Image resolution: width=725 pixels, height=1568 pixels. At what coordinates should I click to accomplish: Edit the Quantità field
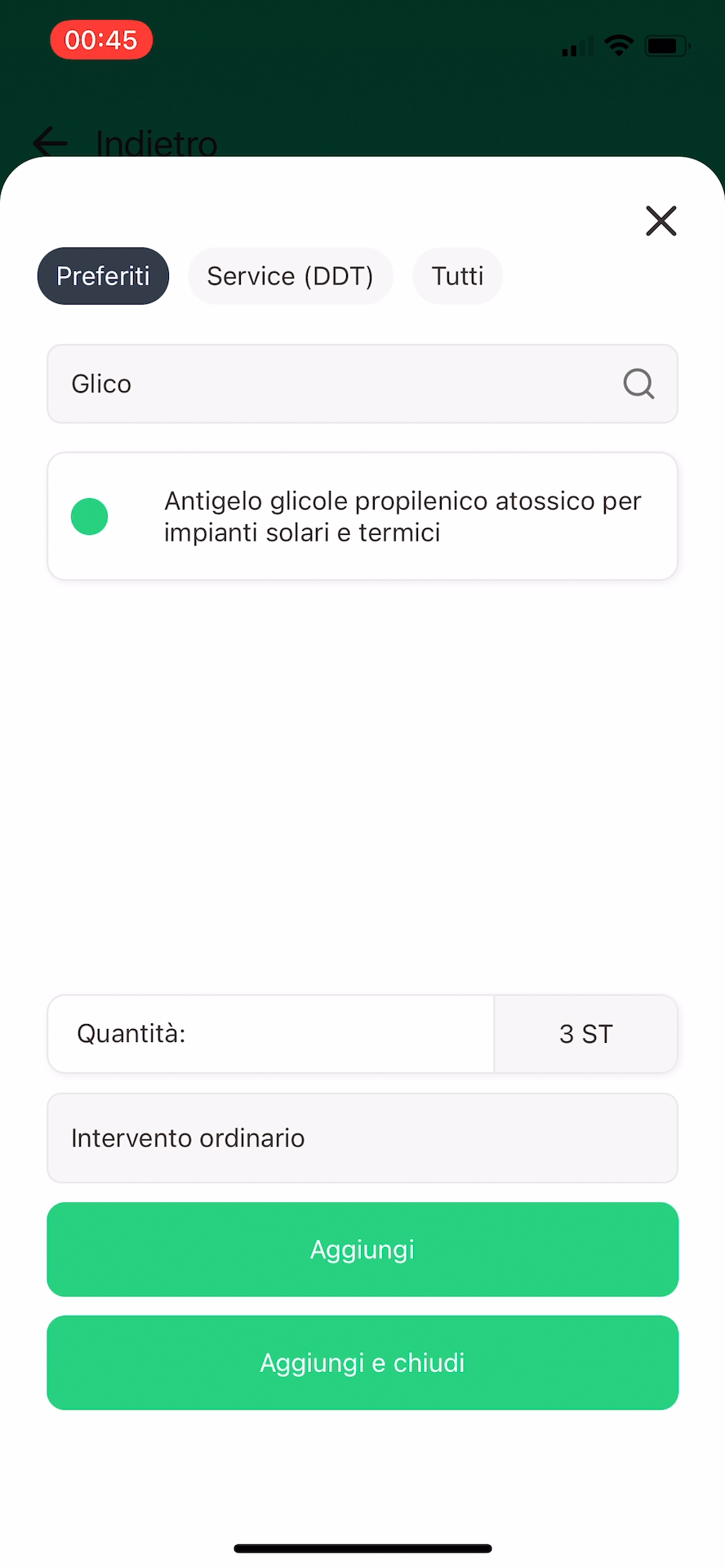[x=271, y=1034]
